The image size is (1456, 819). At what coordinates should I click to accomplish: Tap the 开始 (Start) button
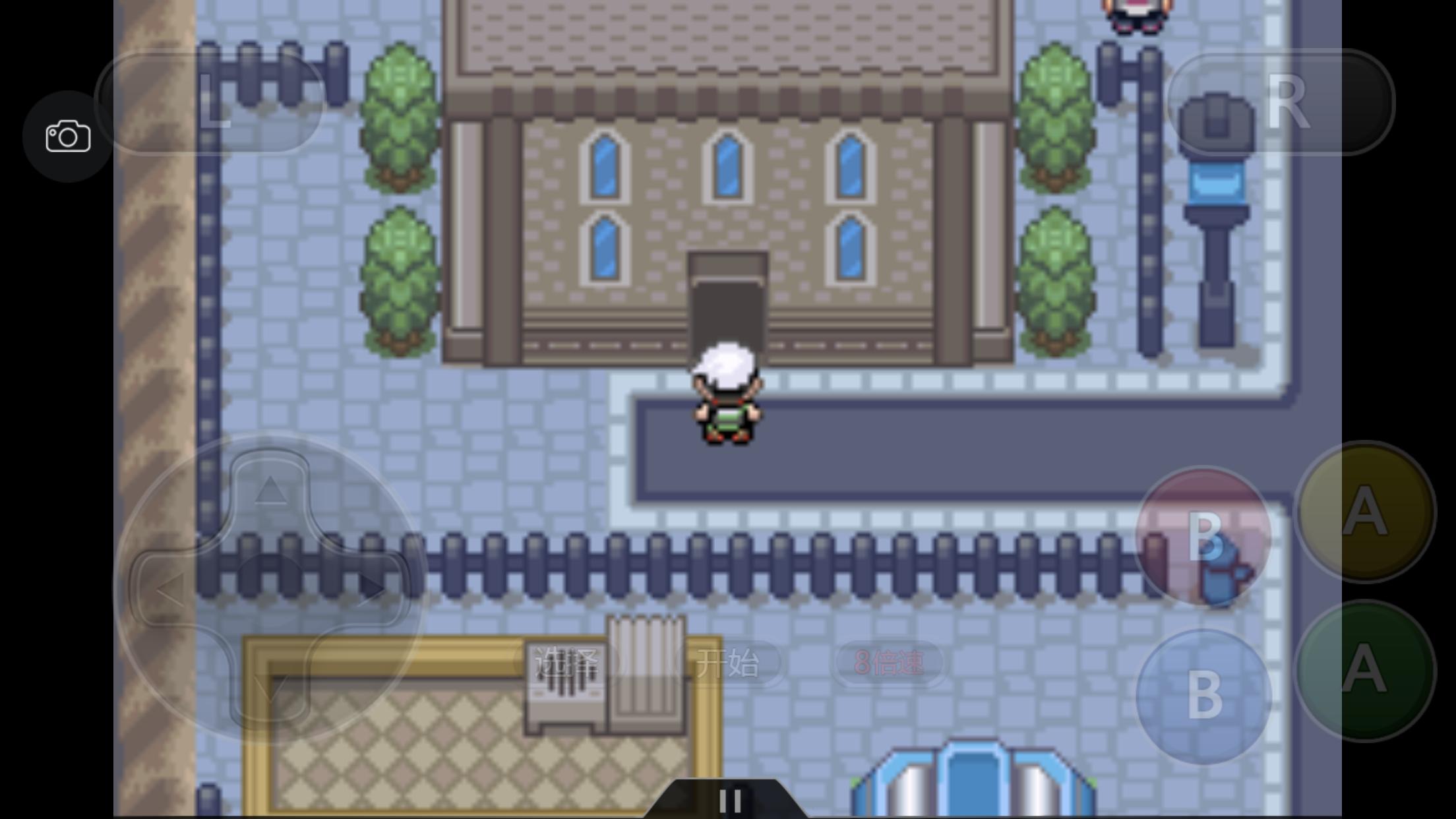729,663
